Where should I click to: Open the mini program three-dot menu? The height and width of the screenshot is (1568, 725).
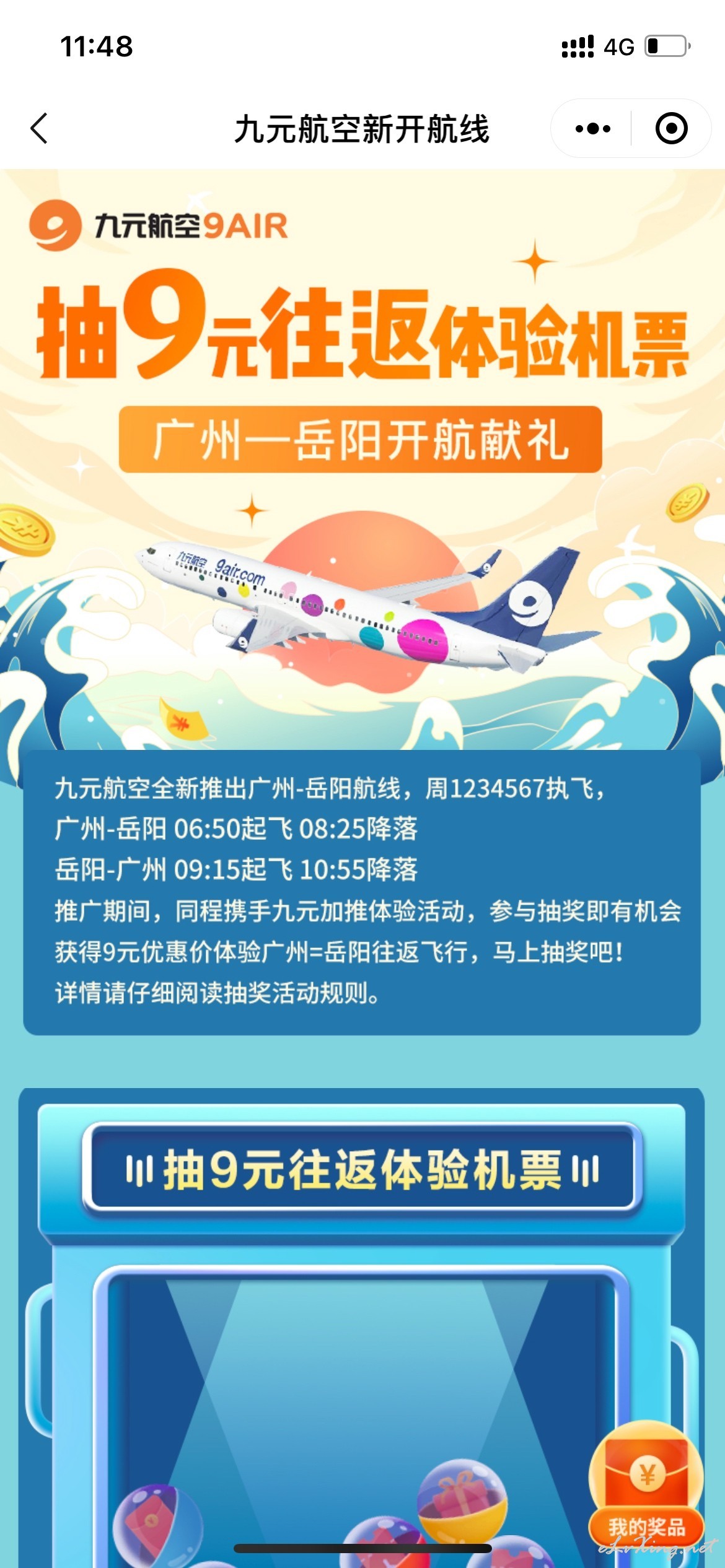592,129
